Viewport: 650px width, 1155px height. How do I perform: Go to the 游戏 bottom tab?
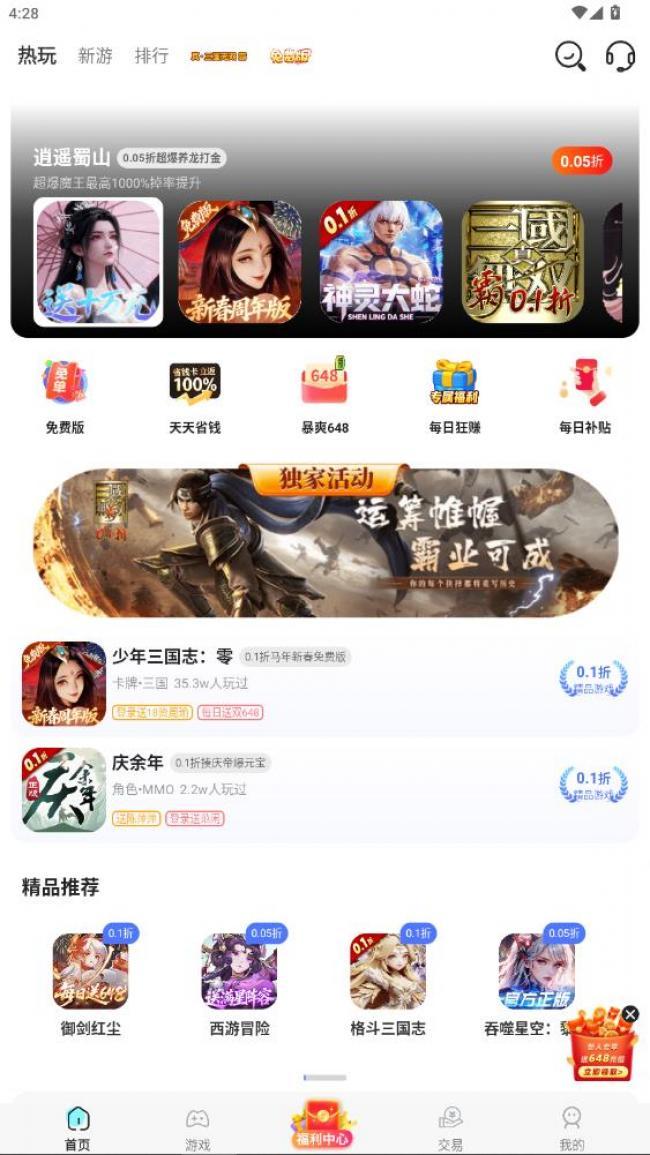click(197, 1129)
